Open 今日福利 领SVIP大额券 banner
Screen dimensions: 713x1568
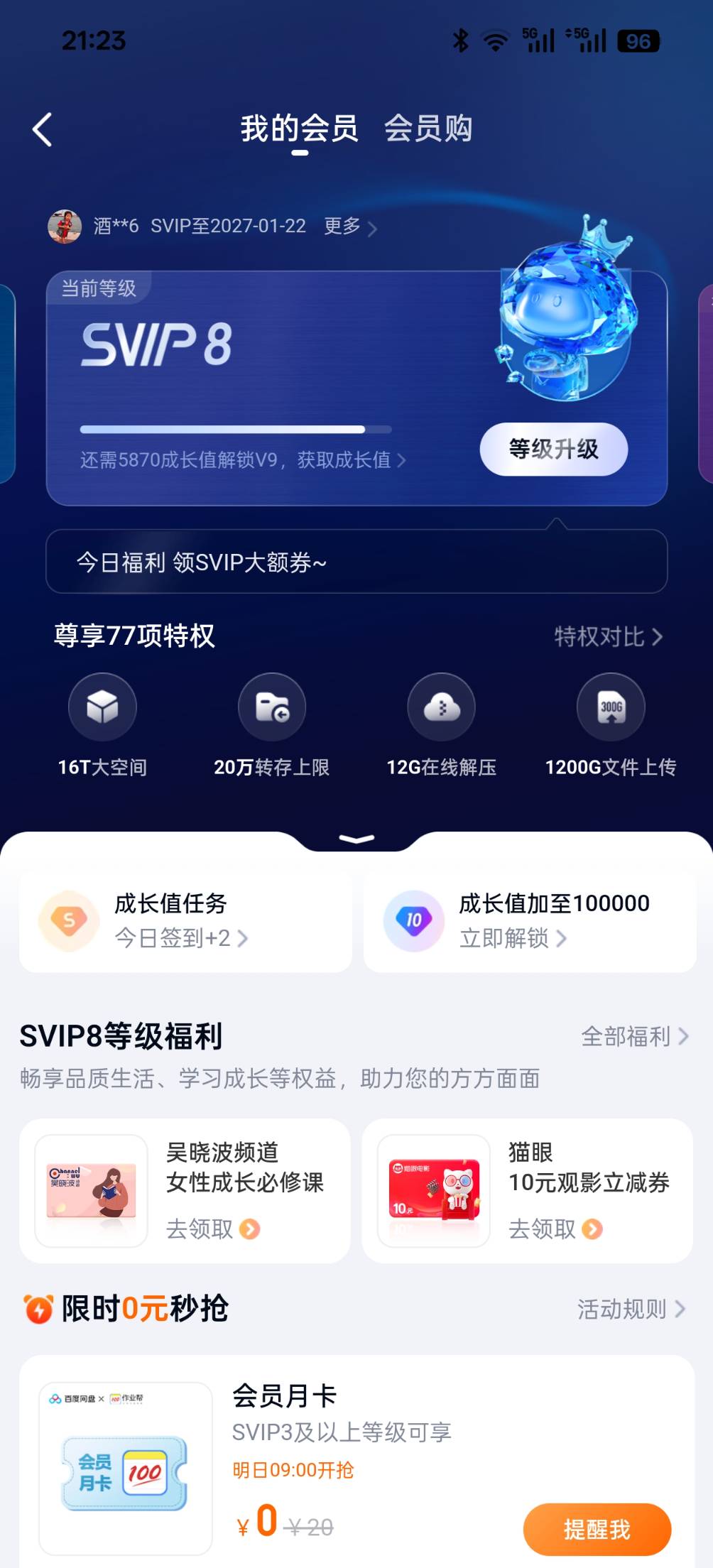(x=356, y=562)
